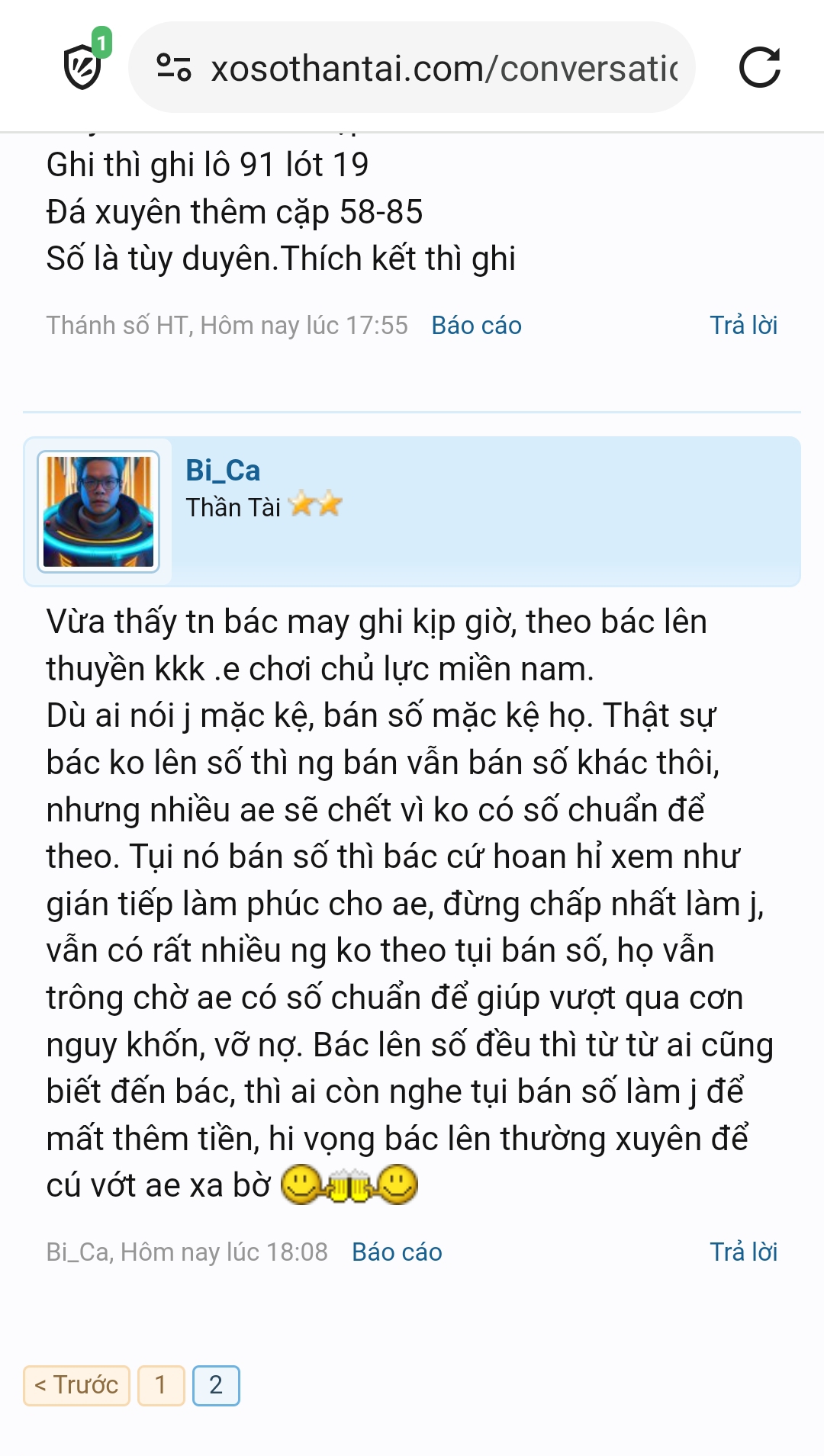The height and width of the screenshot is (1456, 824).
Task: Report Bi_Ca's post from 18:08
Action: [x=397, y=1252]
